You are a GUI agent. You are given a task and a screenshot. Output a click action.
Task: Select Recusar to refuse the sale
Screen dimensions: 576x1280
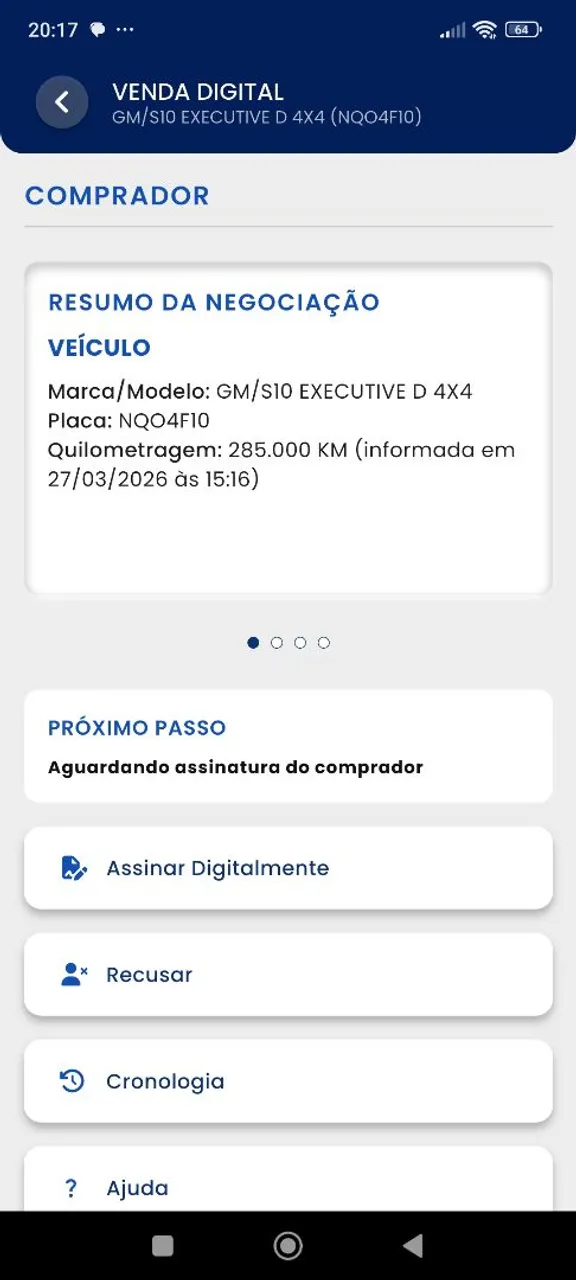click(x=288, y=975)
